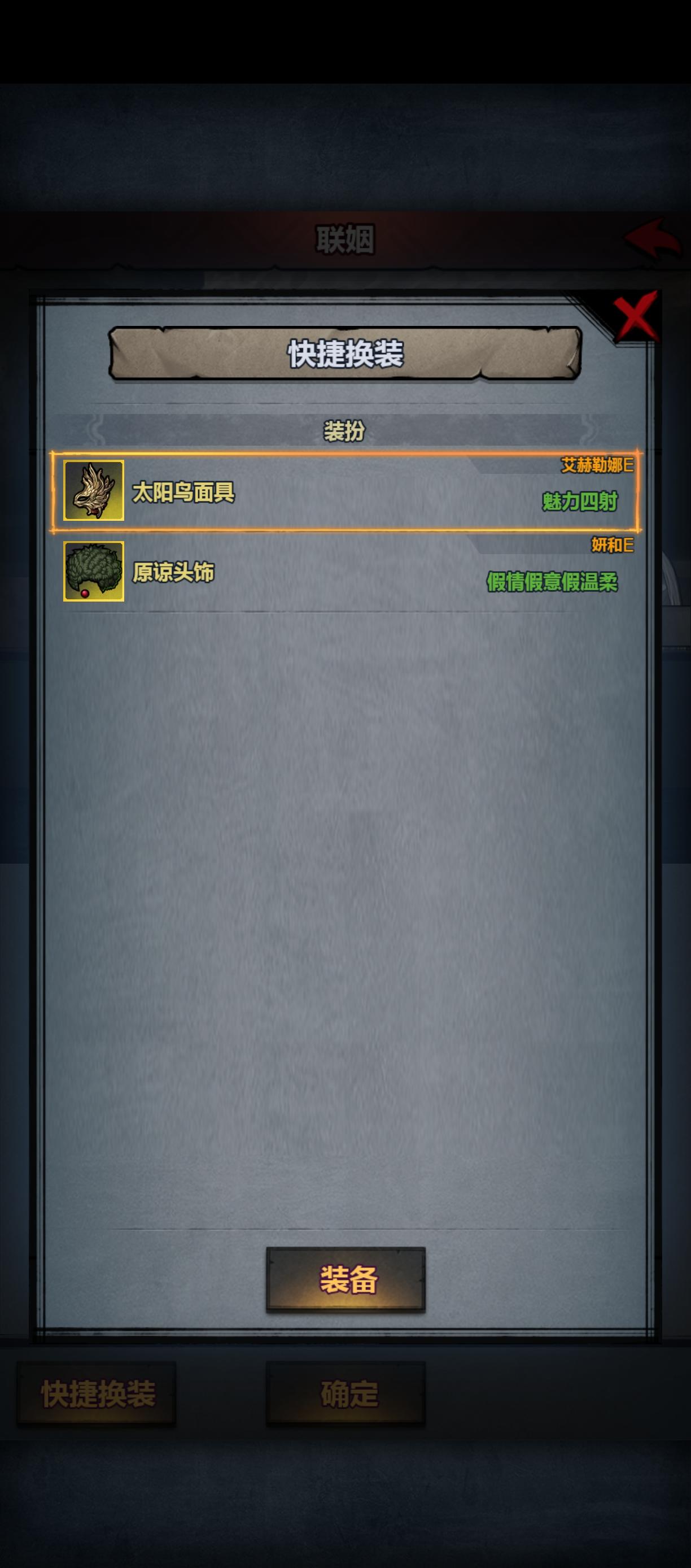Expand the 装扮 section header
Screen dimensions: 691x1568
345,430
